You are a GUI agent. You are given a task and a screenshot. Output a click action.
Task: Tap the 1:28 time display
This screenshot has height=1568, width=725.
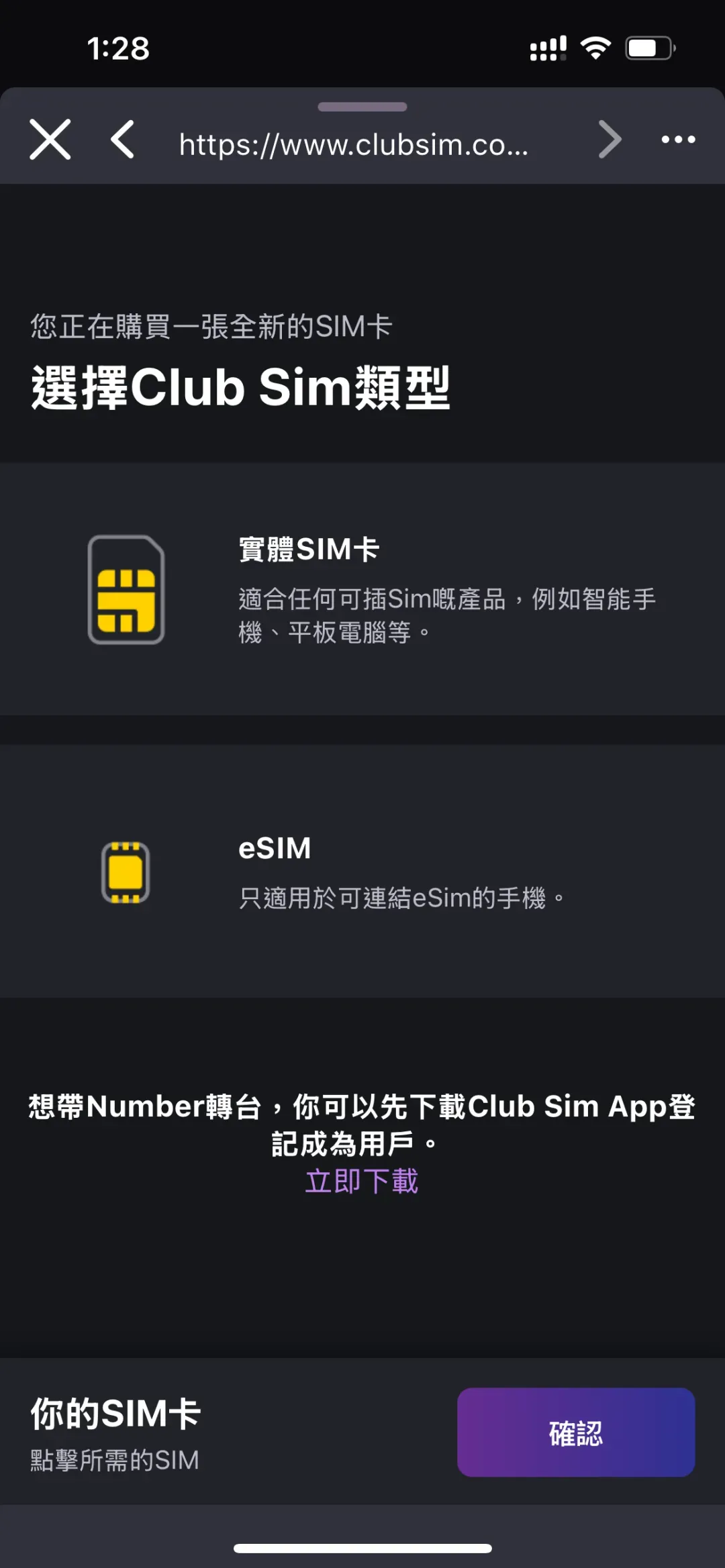(x=118, y=48)
